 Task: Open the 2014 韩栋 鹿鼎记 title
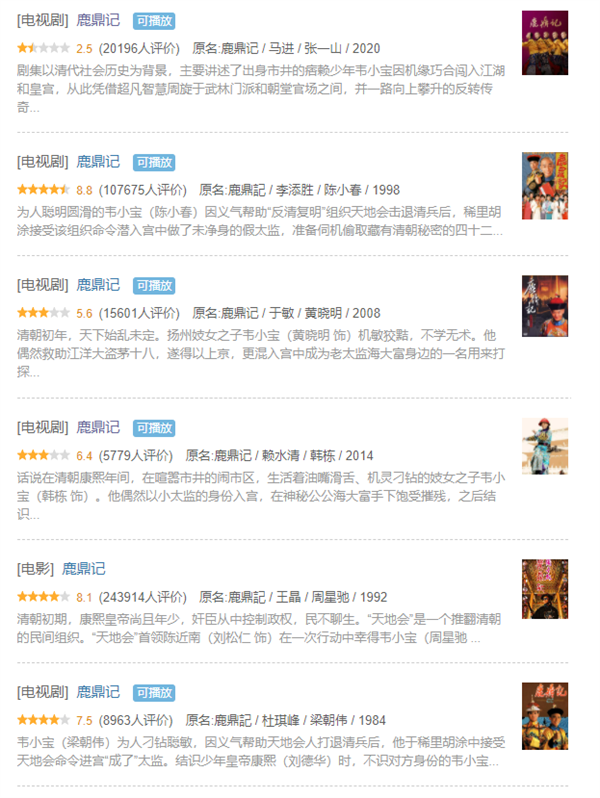coord(98,427)
